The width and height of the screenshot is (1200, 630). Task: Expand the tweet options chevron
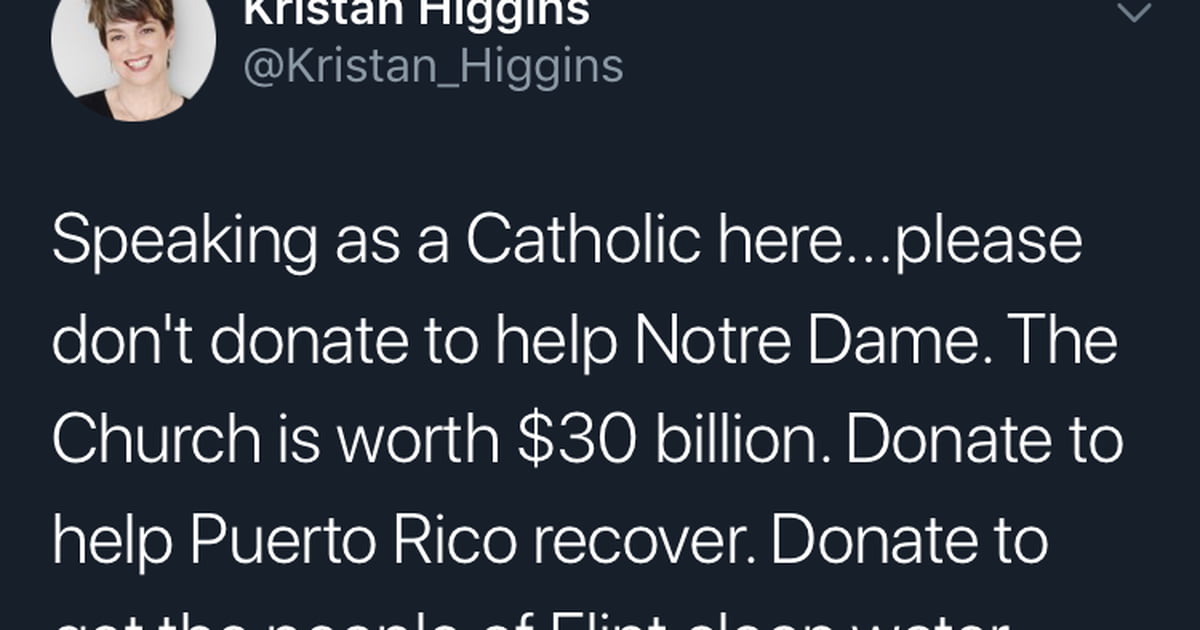click(x=1133, y=12)
